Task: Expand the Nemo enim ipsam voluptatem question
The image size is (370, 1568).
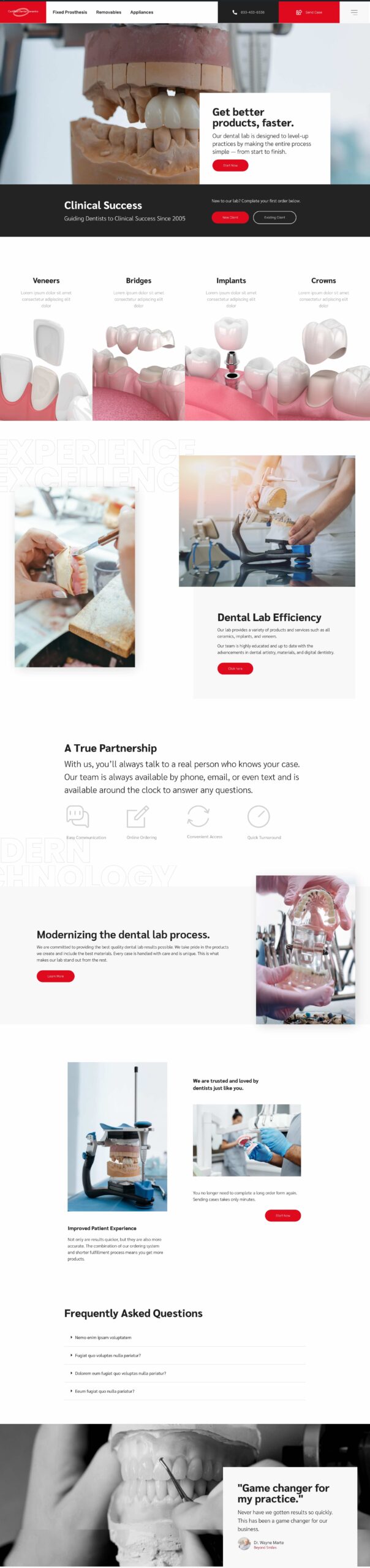Action: click(x=103, y=1338)
